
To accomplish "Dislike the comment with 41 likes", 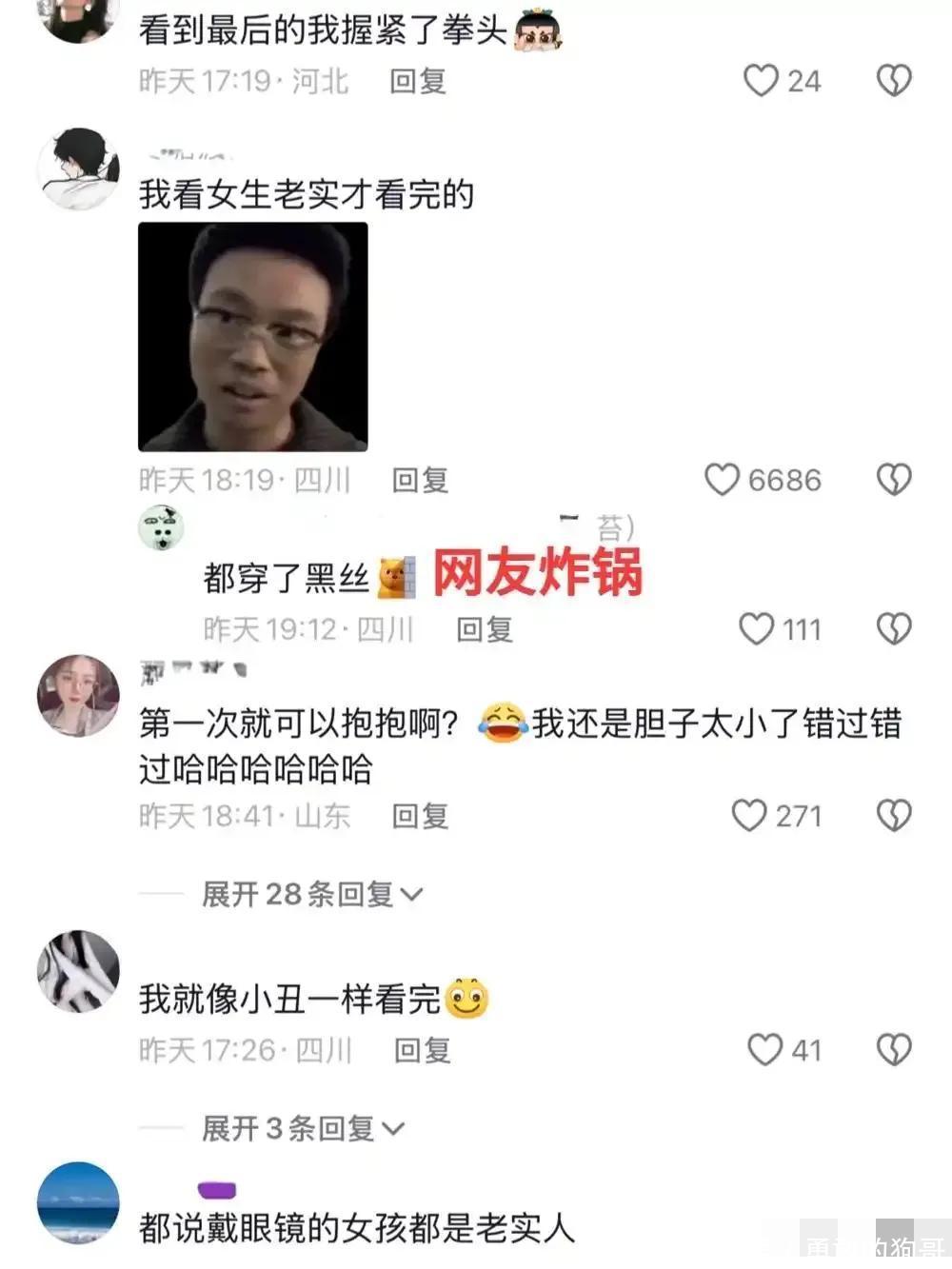I will click(x=893, y=1050).
